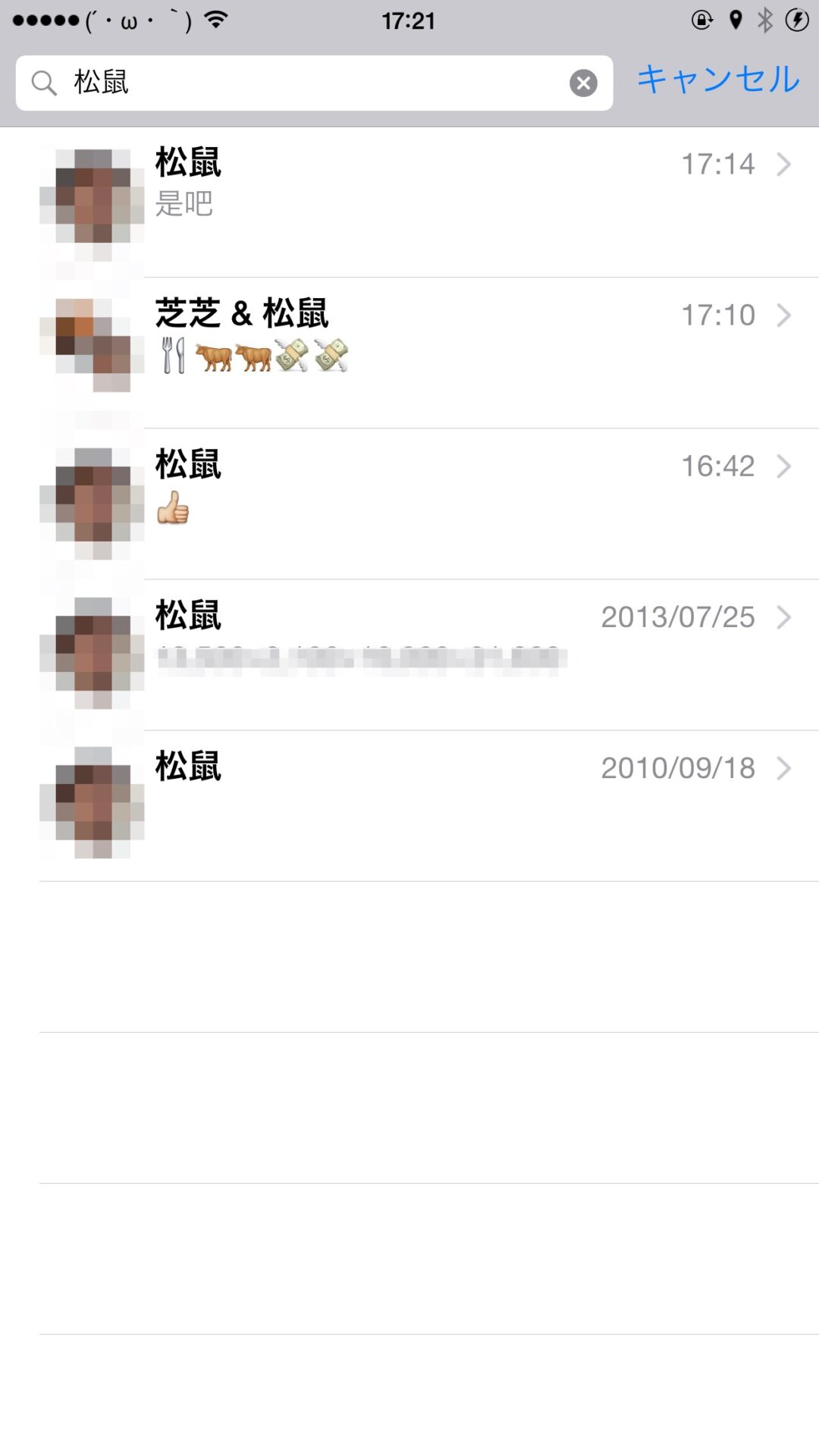819x1456 pixels.
Task: Open the chevron beside 芝芝 & 松鼠
Action: click(x=783, y=315)
